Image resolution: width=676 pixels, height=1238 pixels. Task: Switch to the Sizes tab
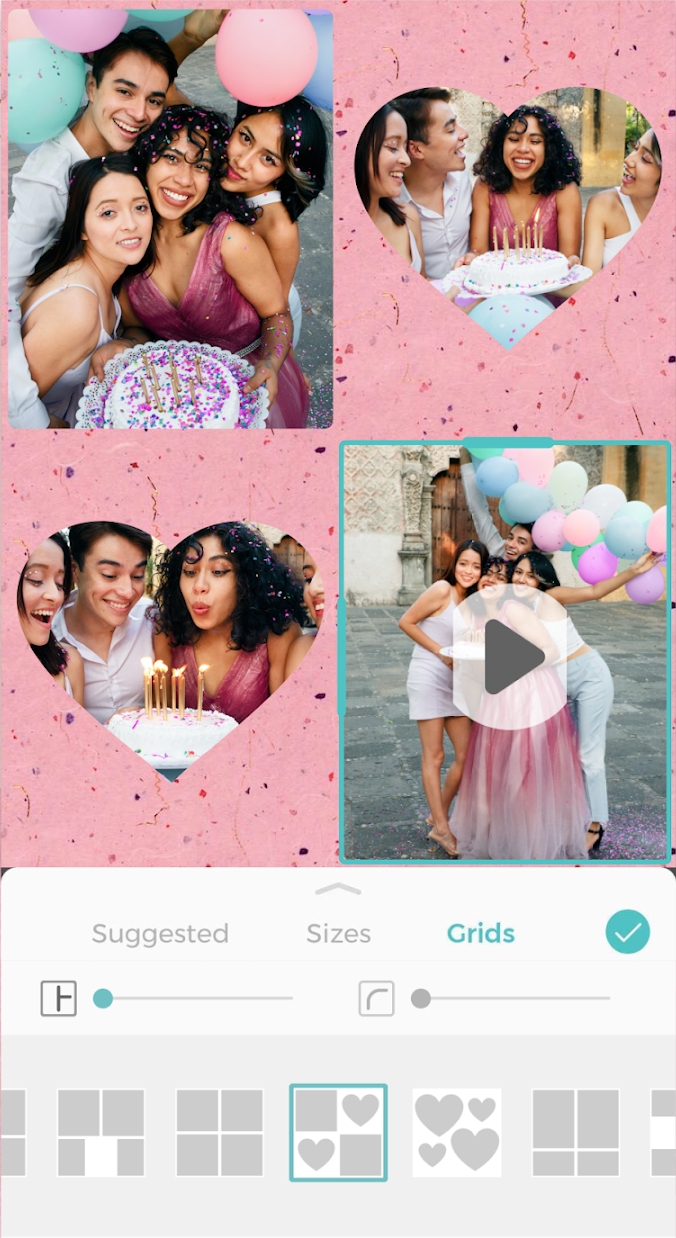coord(338,934)
